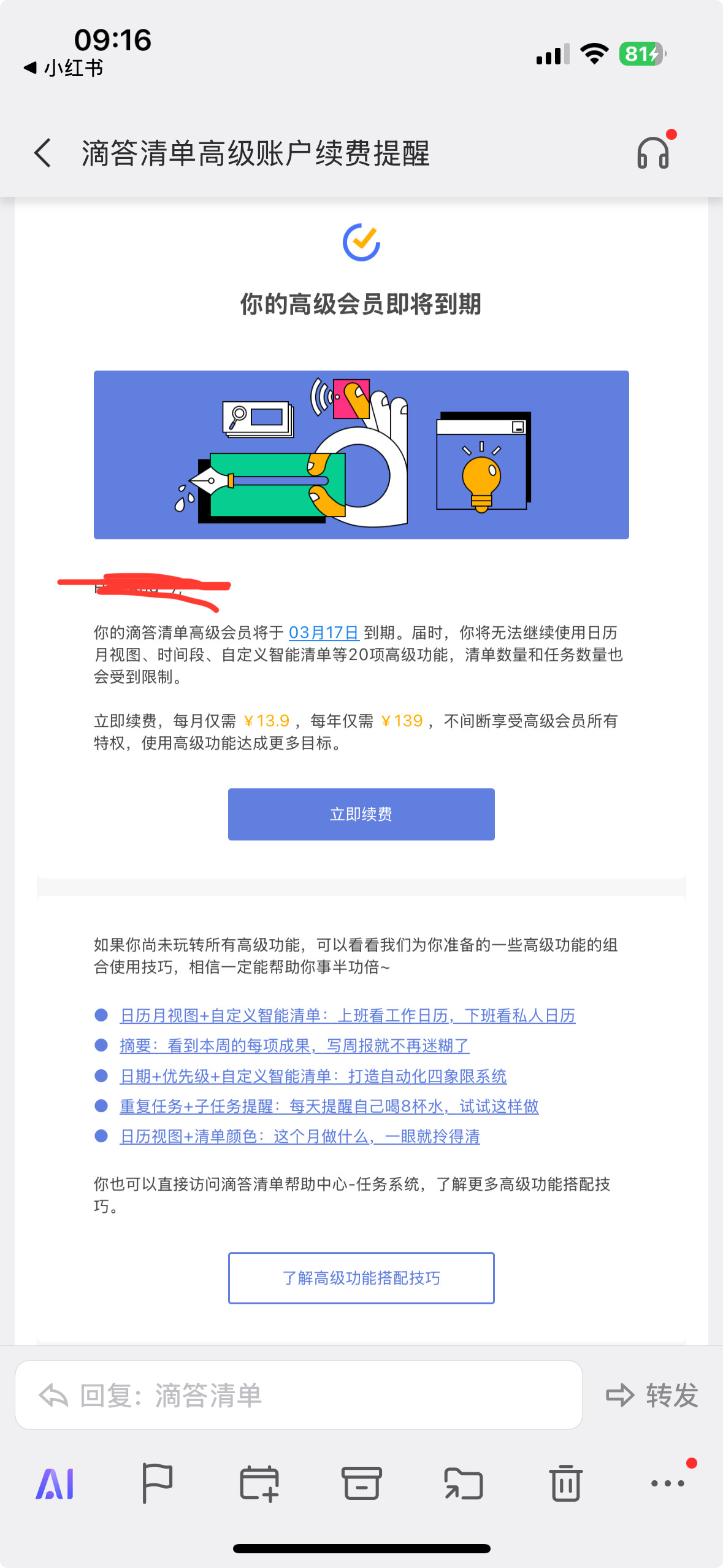Archive this email

pos(361,1483)
